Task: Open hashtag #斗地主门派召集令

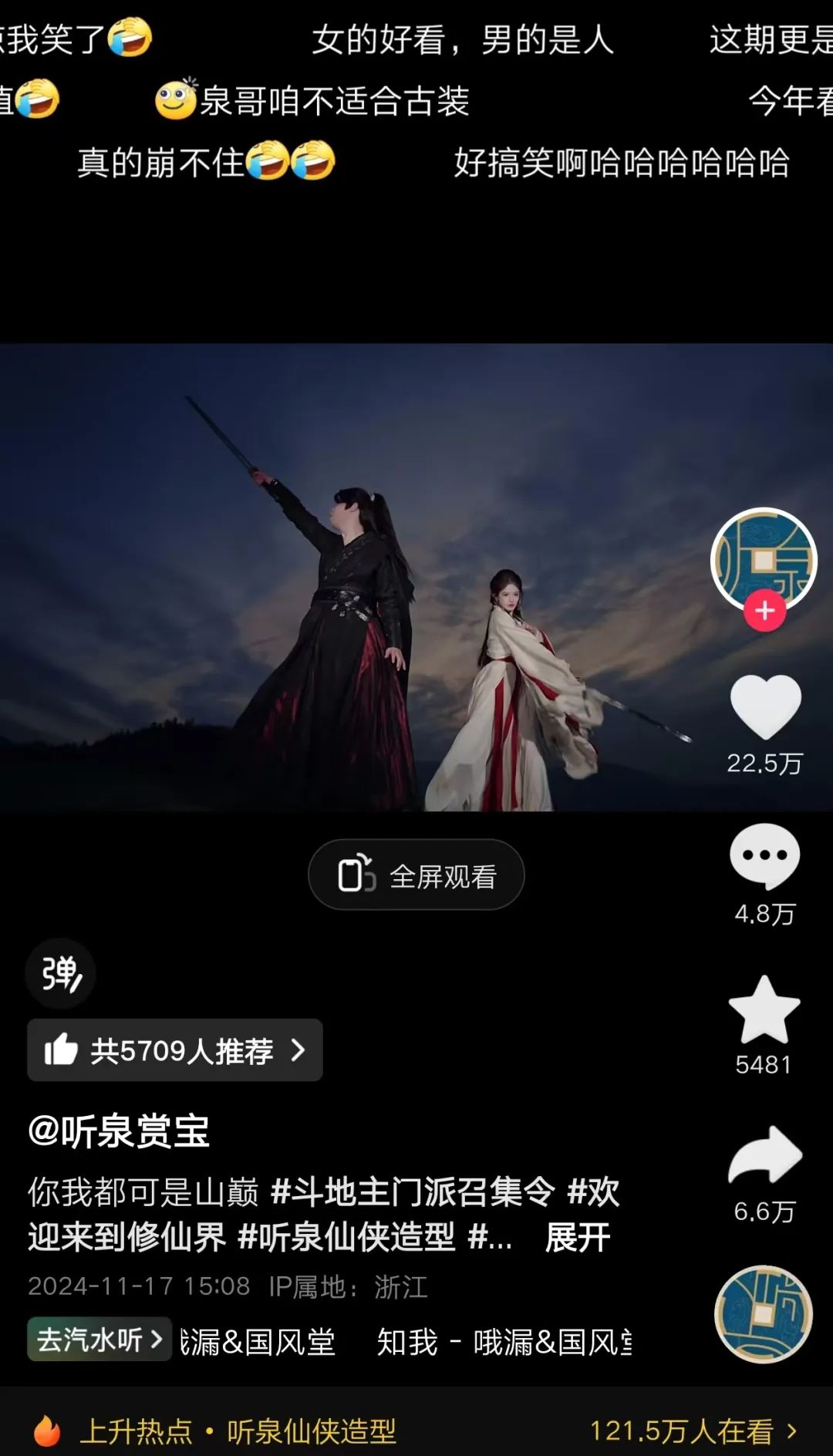Action: (413, 1192)
